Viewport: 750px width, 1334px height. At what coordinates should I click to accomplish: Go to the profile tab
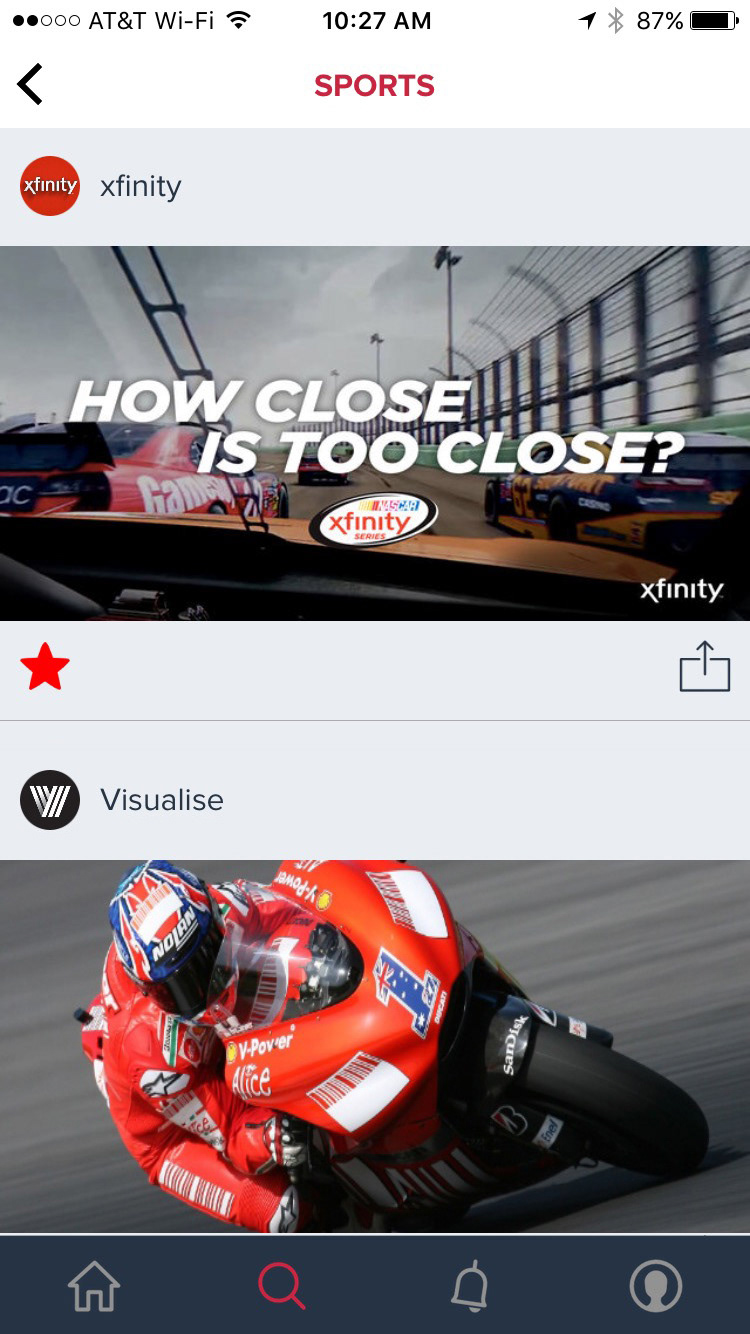[x=655, y=1285]
